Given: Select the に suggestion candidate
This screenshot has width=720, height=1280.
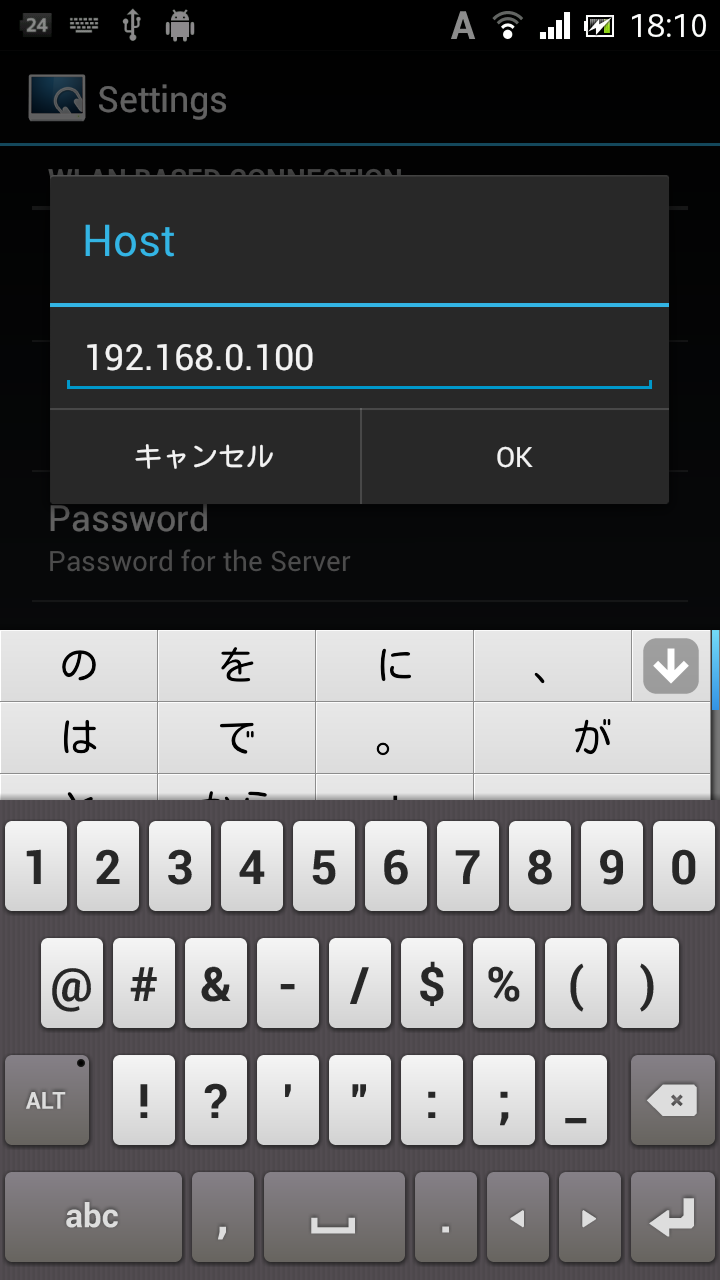Looking at the screenshot, I should click(x=395, y=665).
